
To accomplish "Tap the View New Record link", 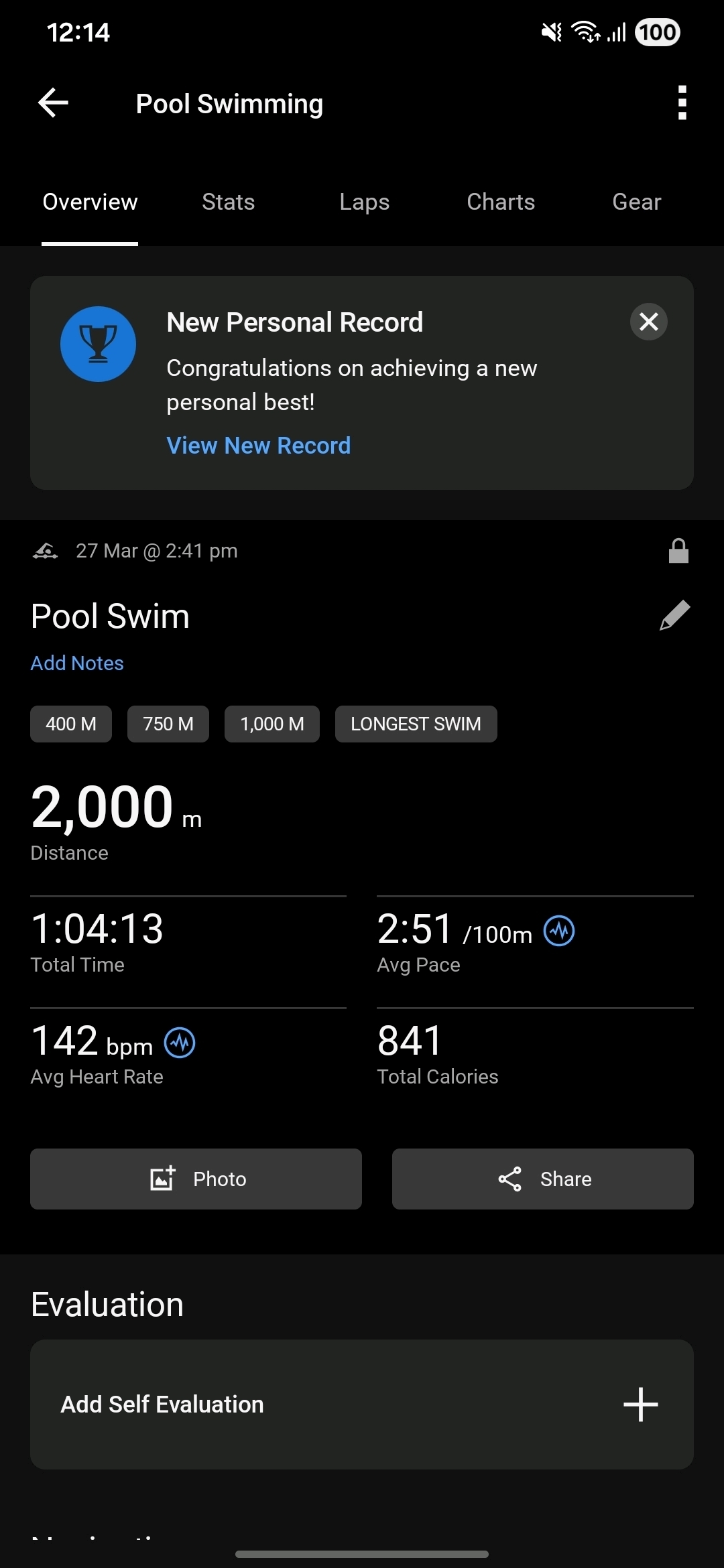I will (x=258, y=446).
